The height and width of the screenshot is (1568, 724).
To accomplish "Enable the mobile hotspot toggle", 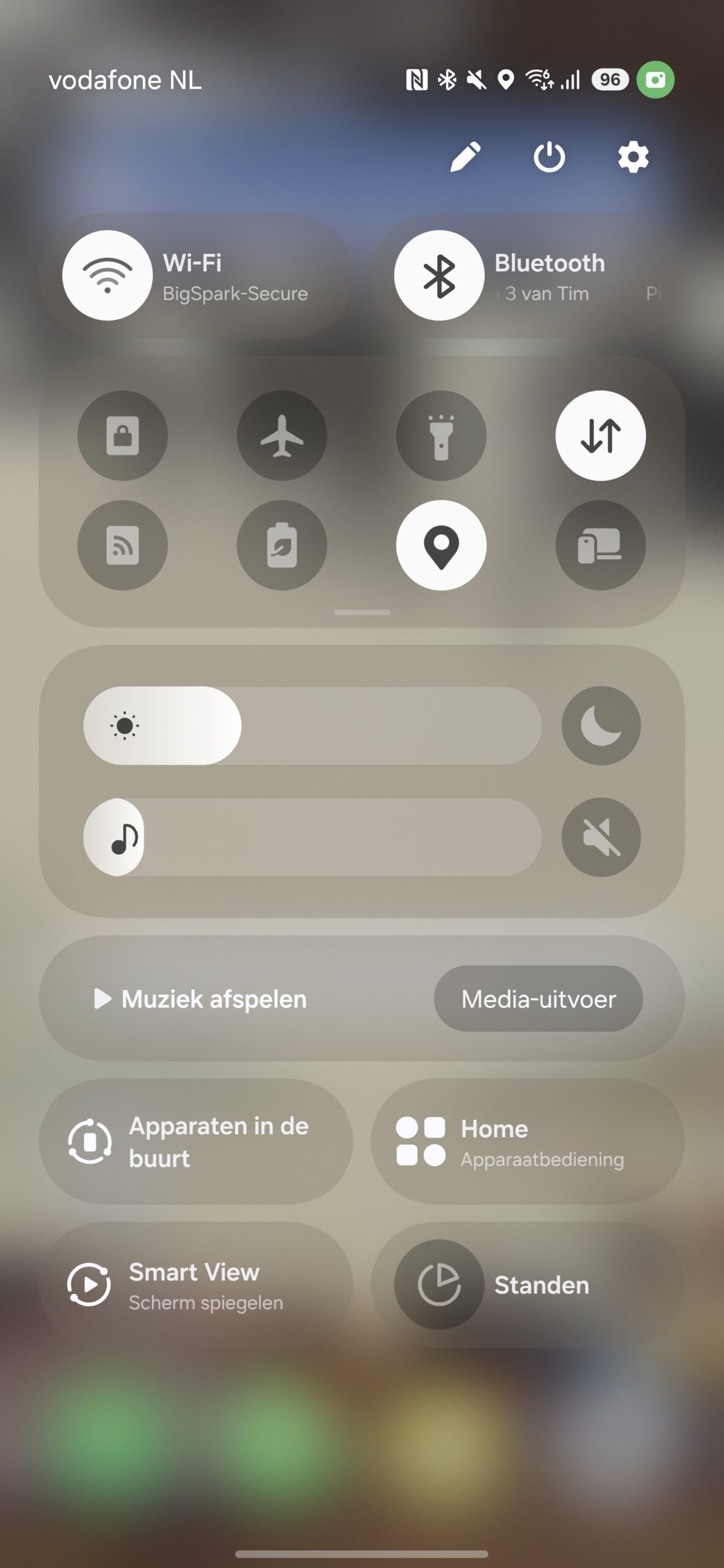I will (x=123, y=545).
